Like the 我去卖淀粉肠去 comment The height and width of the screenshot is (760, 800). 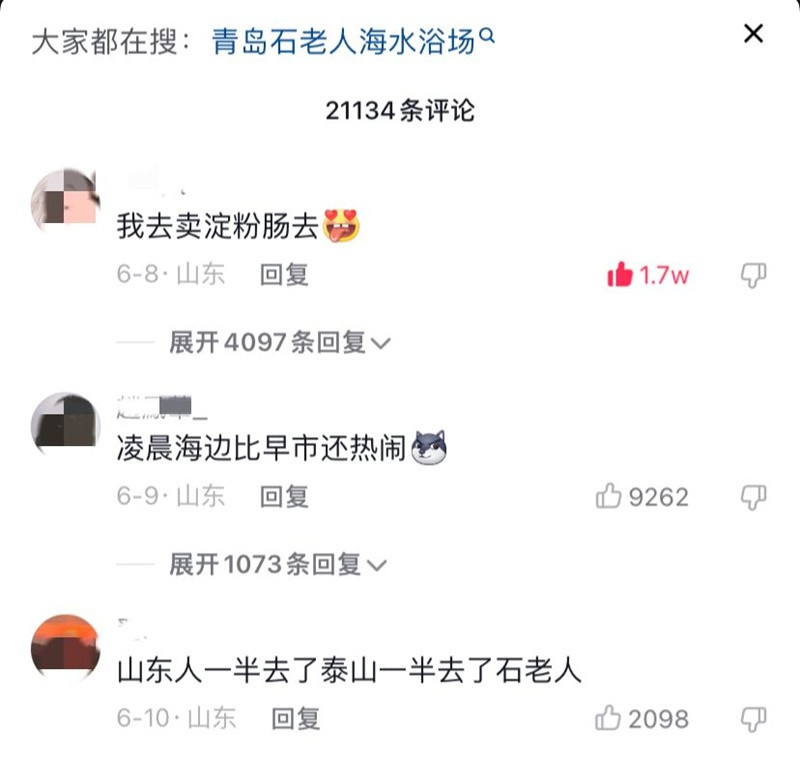click(x=620, y=275)
